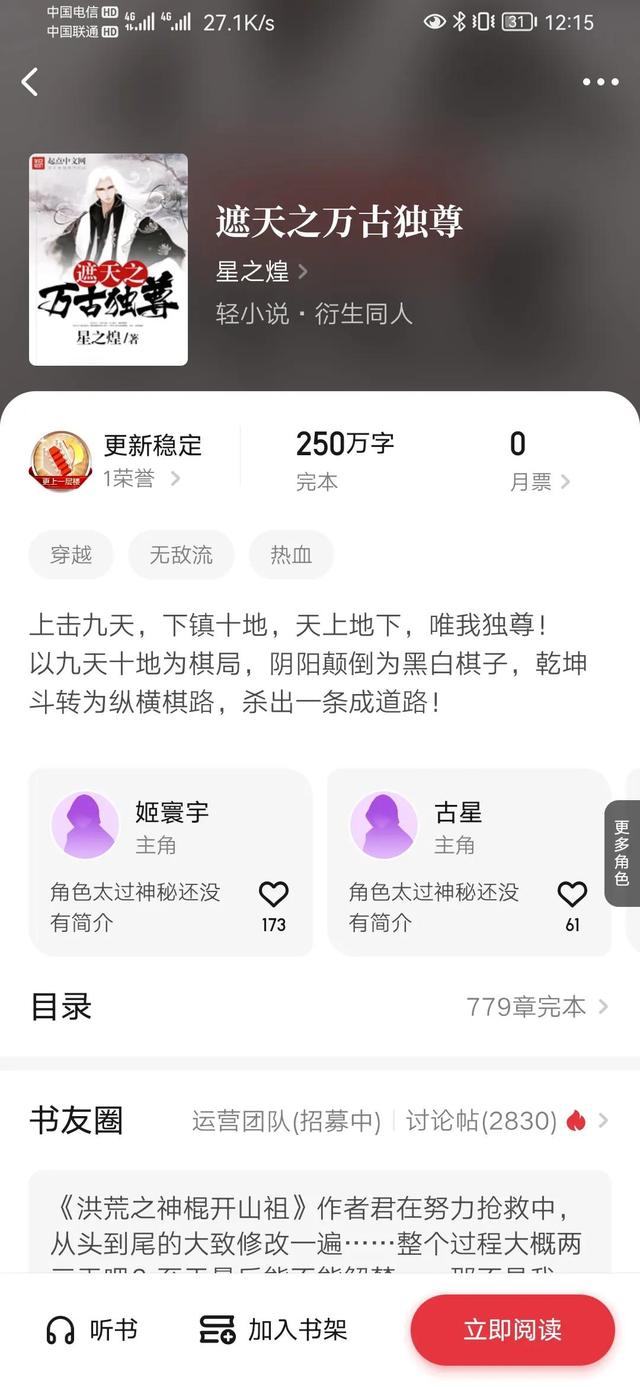
Task: Select the 穿越 tag chip
Action: point(71,555)
